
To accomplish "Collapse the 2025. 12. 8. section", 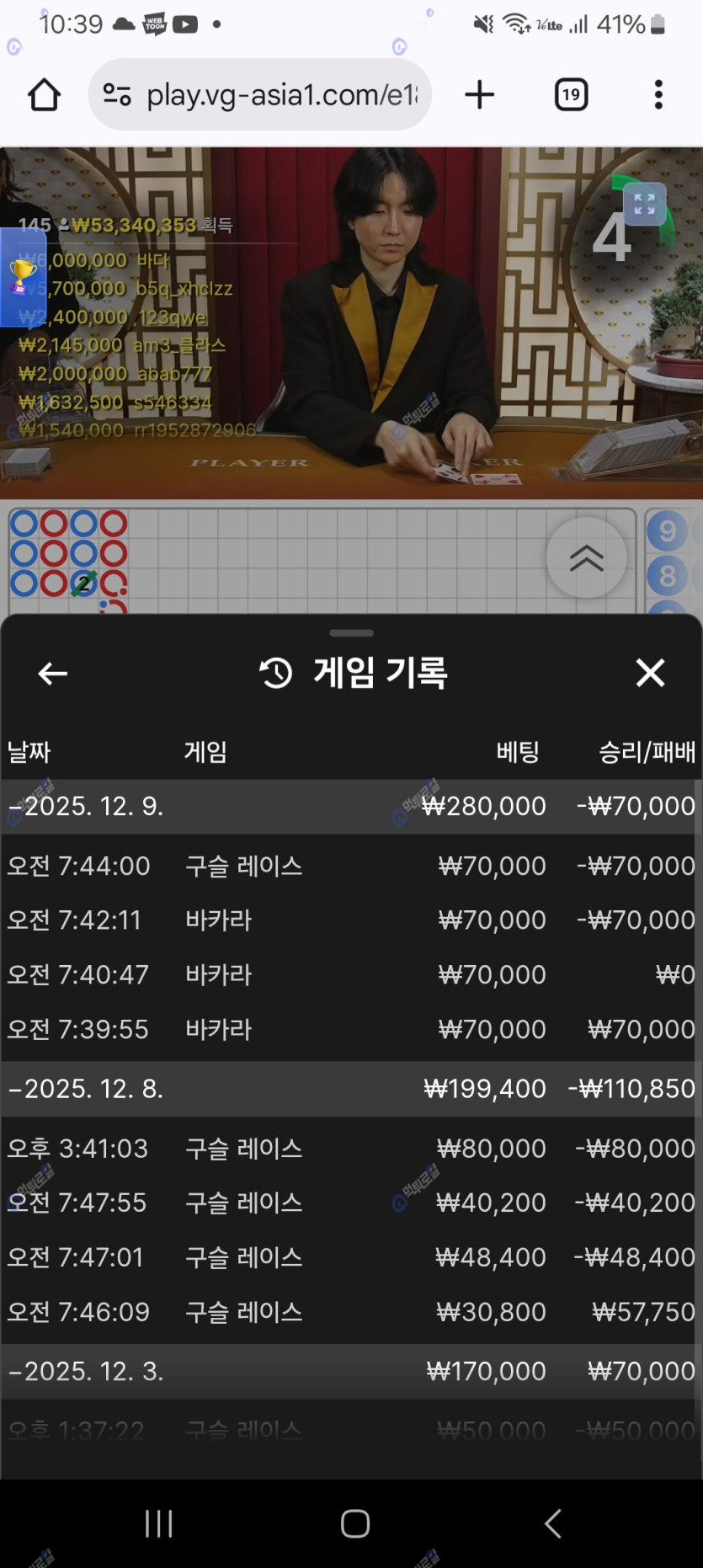I will 84,1089.
